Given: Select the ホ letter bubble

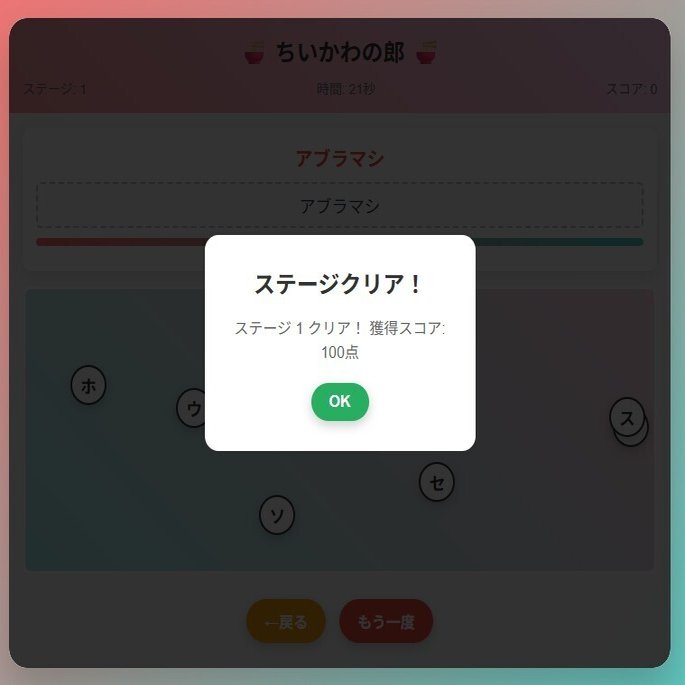Looking at the screenshot, I should 88,385.
